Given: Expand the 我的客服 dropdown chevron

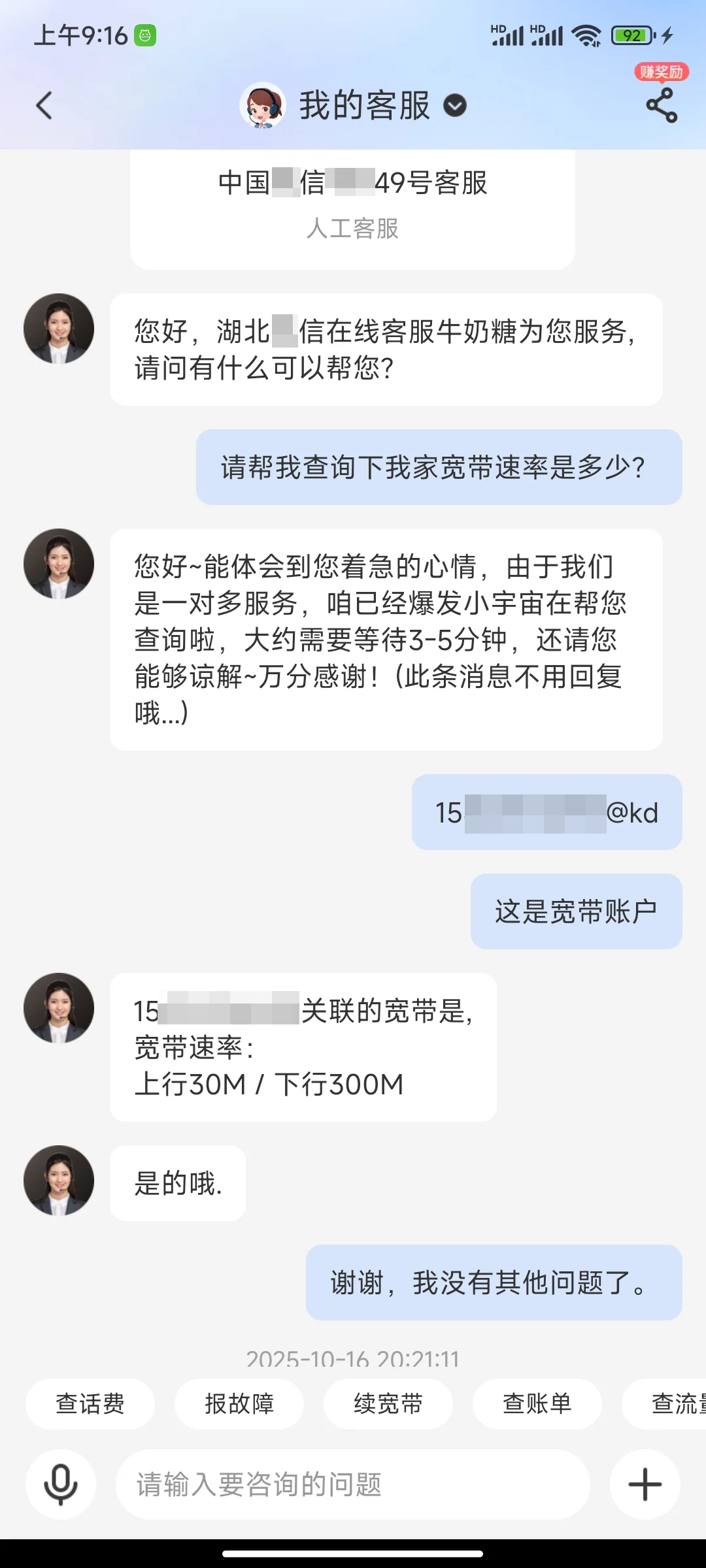Looking at the screenshot, I should [455, 108].
